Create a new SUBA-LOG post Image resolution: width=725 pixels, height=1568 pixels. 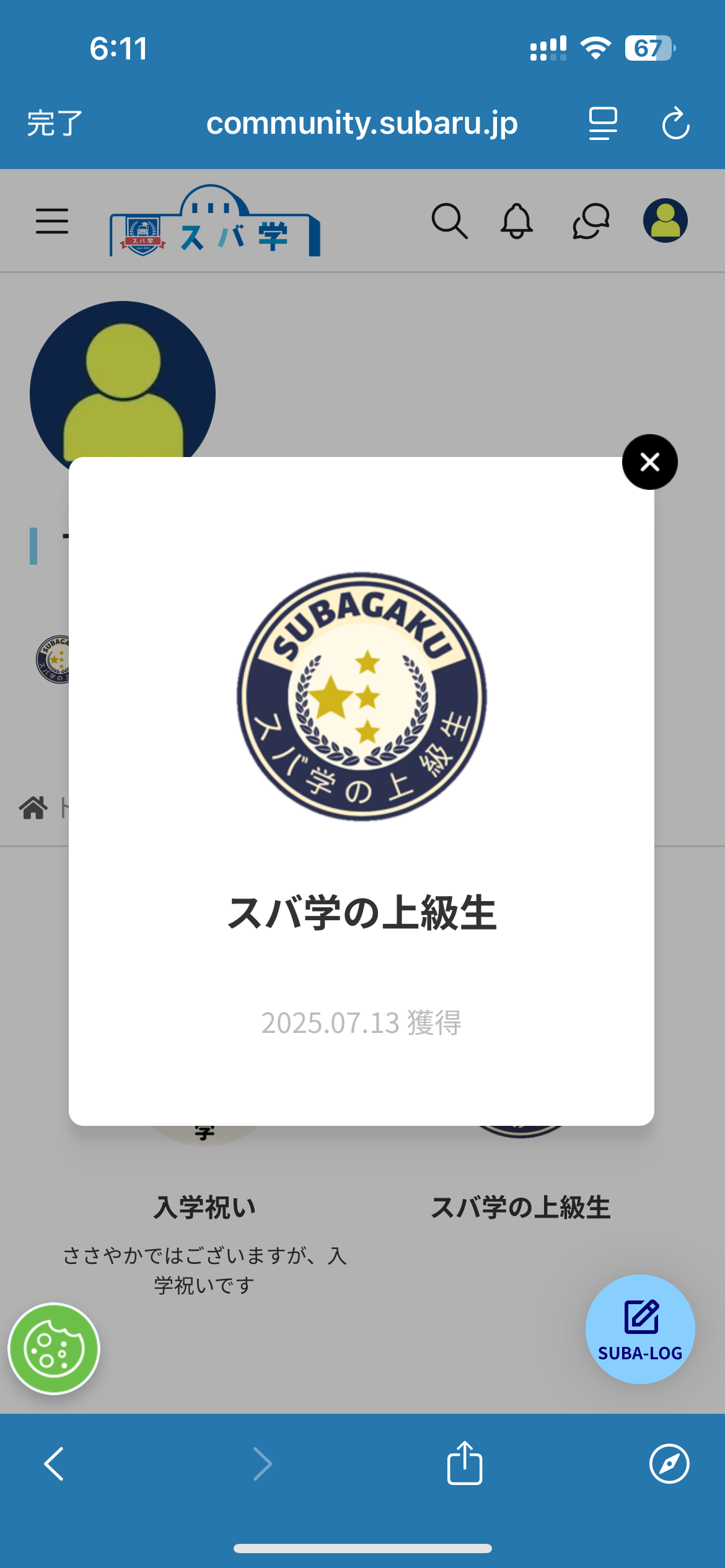pyautogui.click(x=640, y=1329)
